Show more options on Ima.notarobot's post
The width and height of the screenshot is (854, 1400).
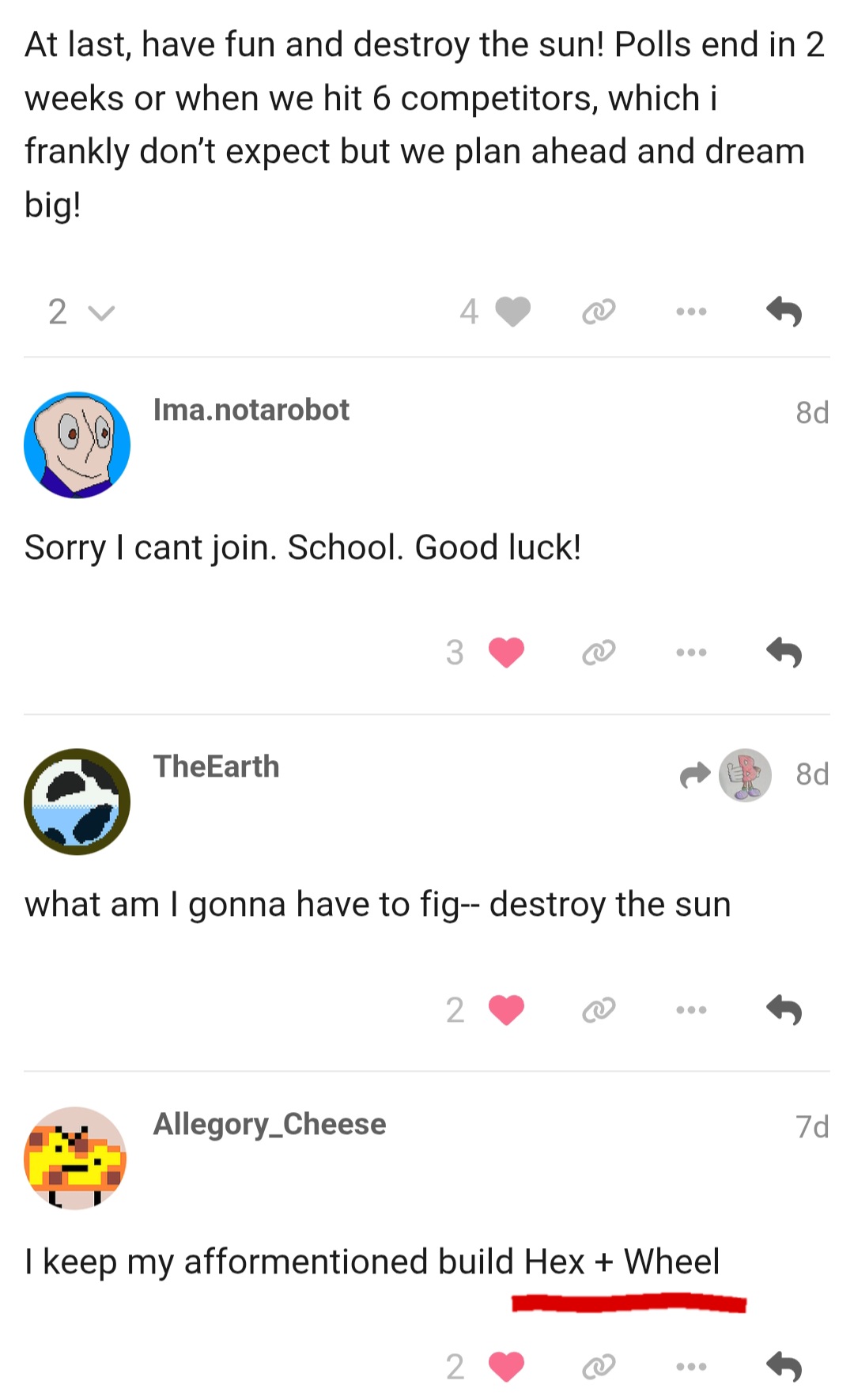point(691,653)
